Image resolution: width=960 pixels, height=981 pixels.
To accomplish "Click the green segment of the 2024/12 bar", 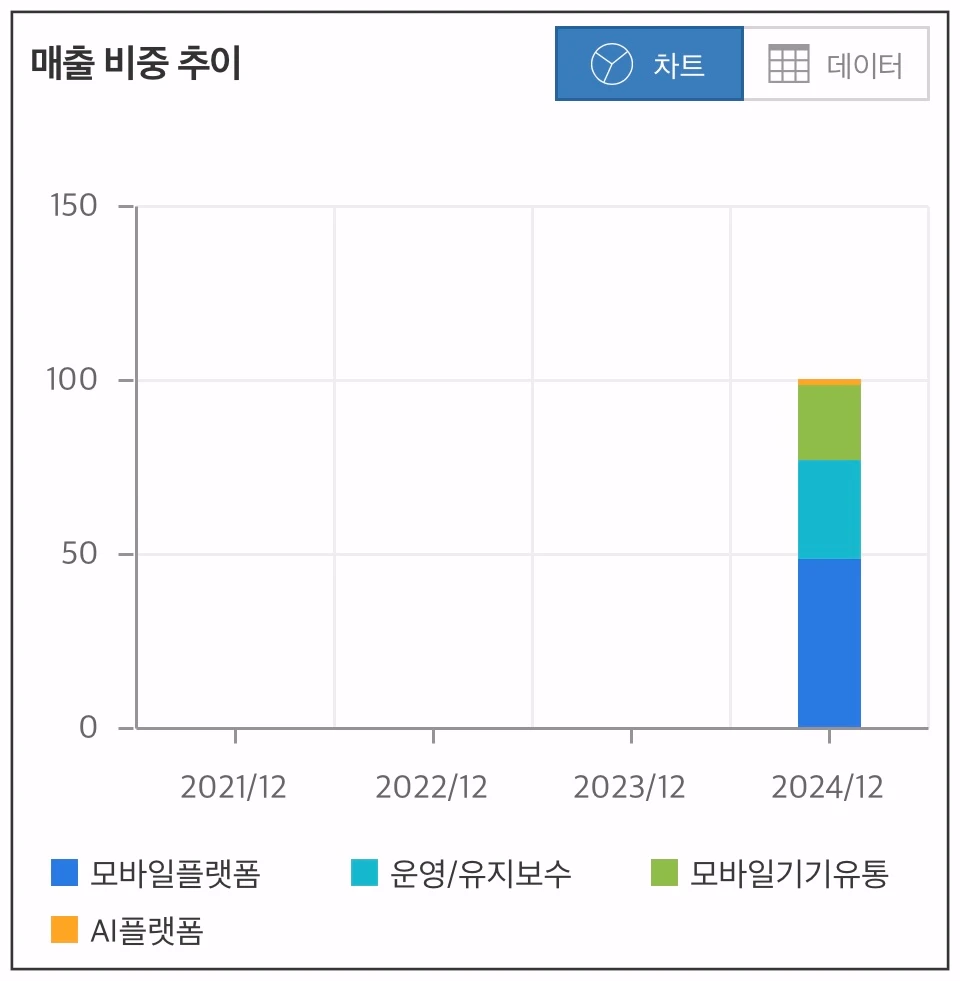I will [x=829, y=420].
